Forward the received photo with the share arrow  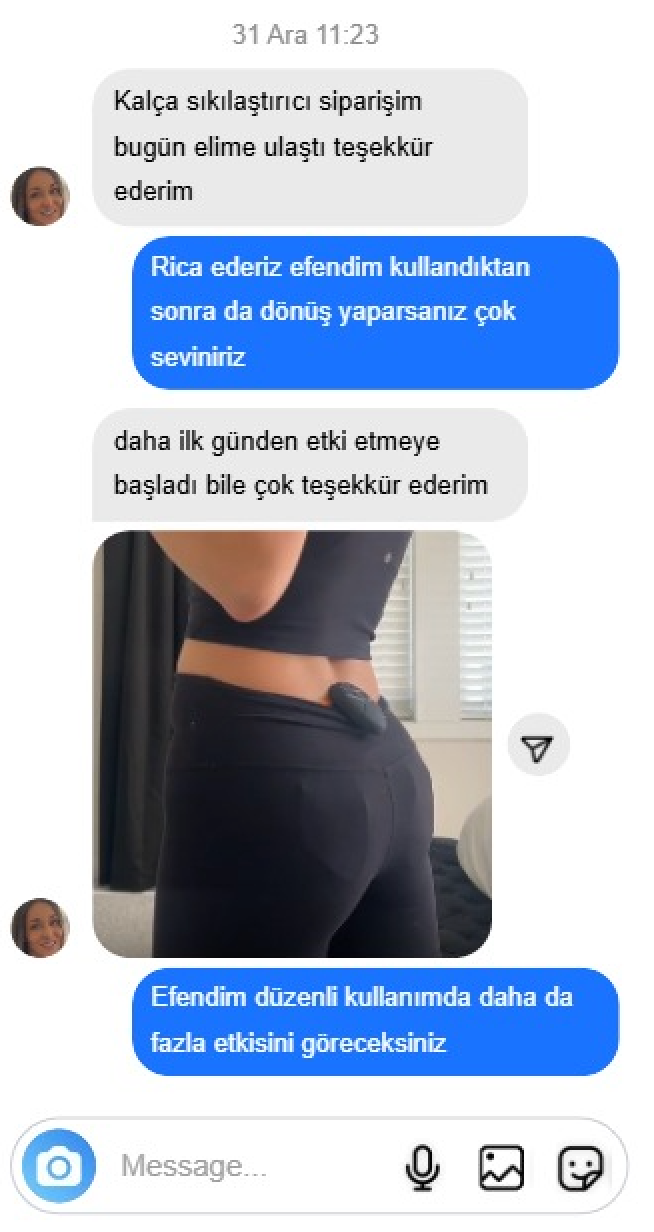538,745
